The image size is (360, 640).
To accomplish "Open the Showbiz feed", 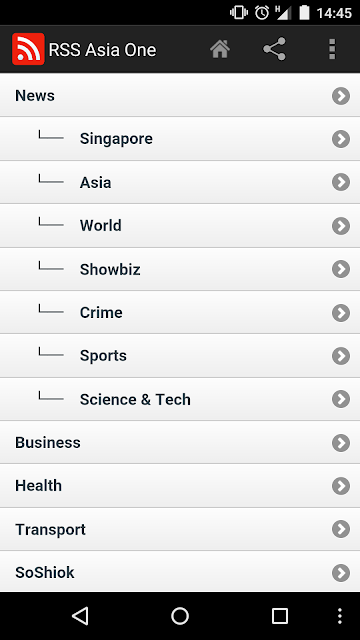I will [x=180, y=269].
